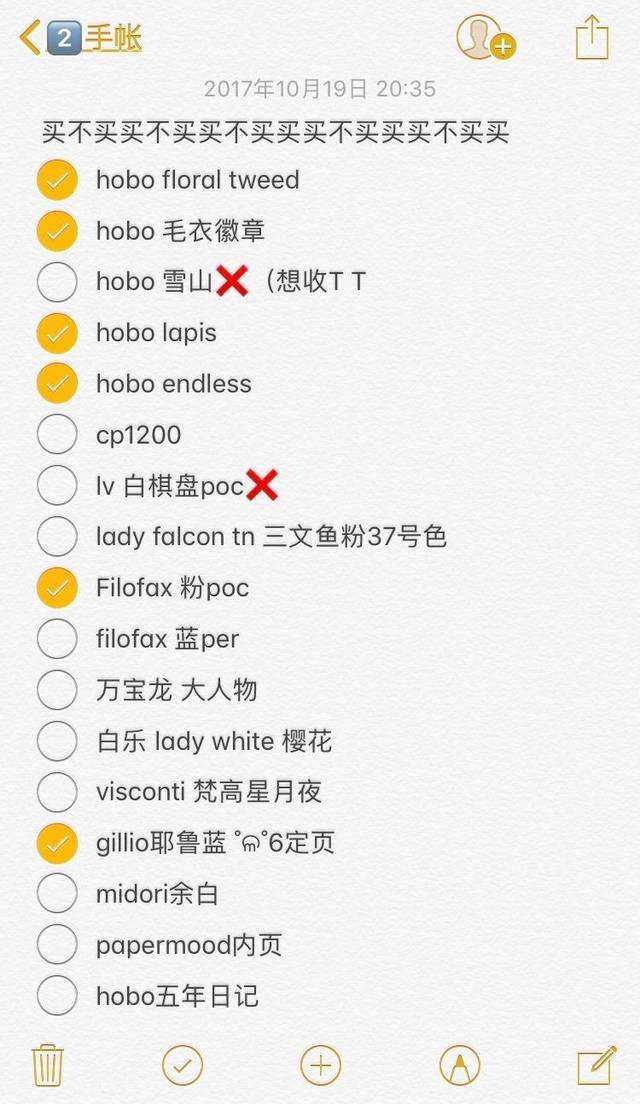The height and width of the screenshot is (1104, 640).
Task: Compose a new note
Action: [x=597, y=1065]
